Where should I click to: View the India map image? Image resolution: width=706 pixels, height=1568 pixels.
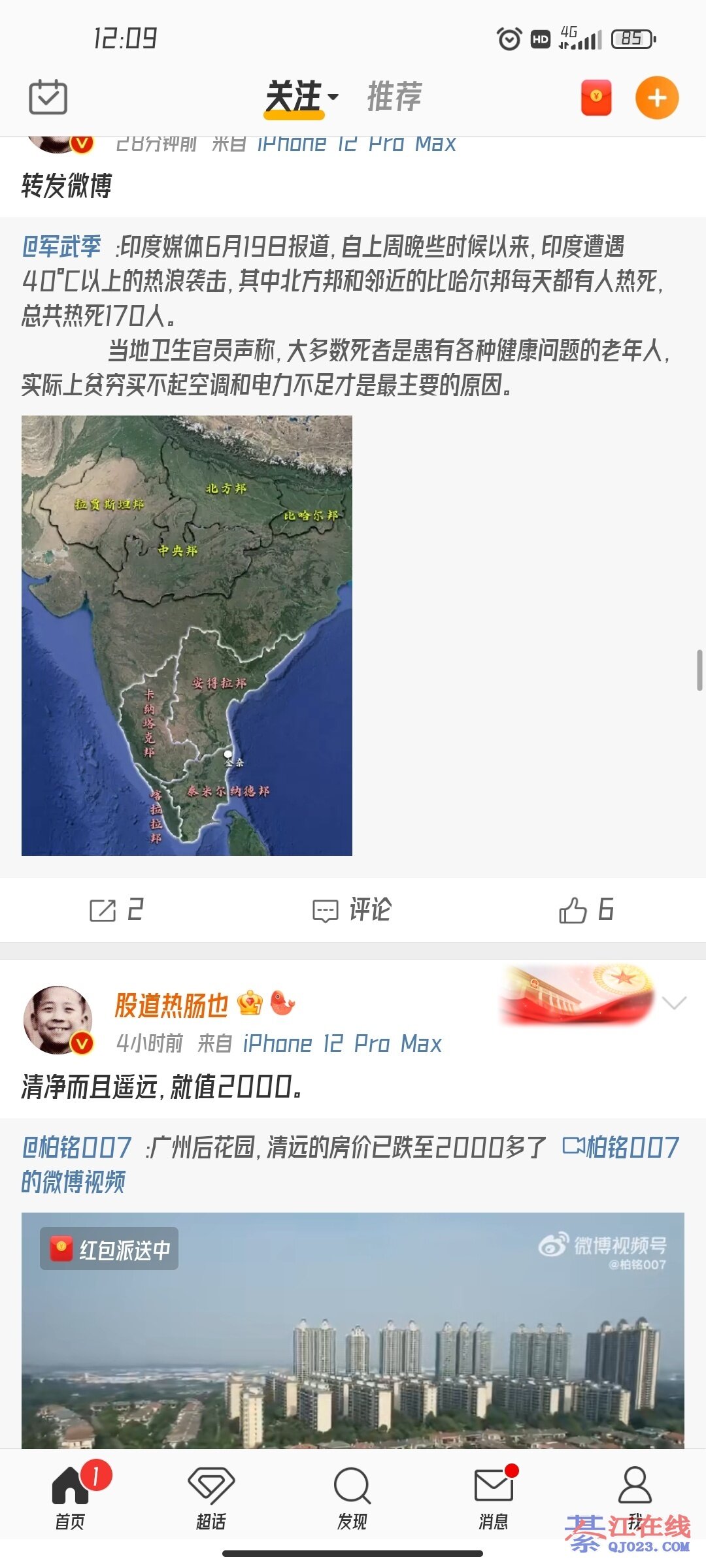tap(187, 635)
